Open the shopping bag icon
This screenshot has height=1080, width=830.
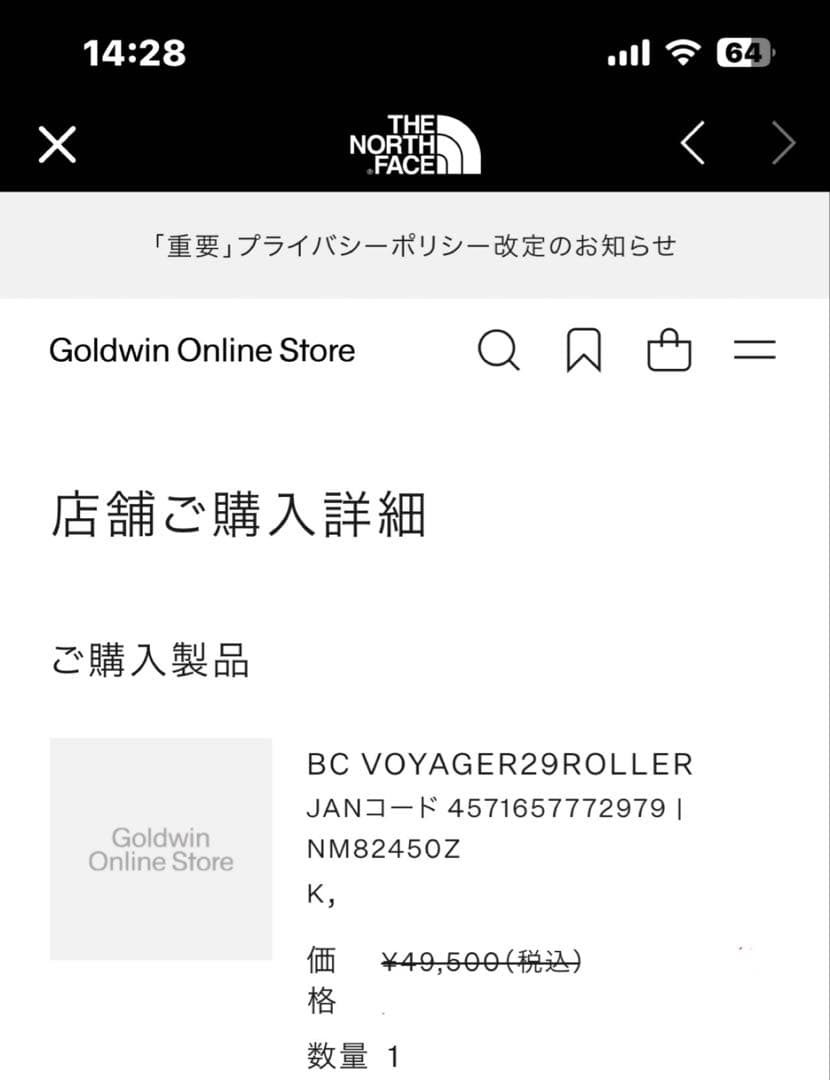(x=670, y=351)
